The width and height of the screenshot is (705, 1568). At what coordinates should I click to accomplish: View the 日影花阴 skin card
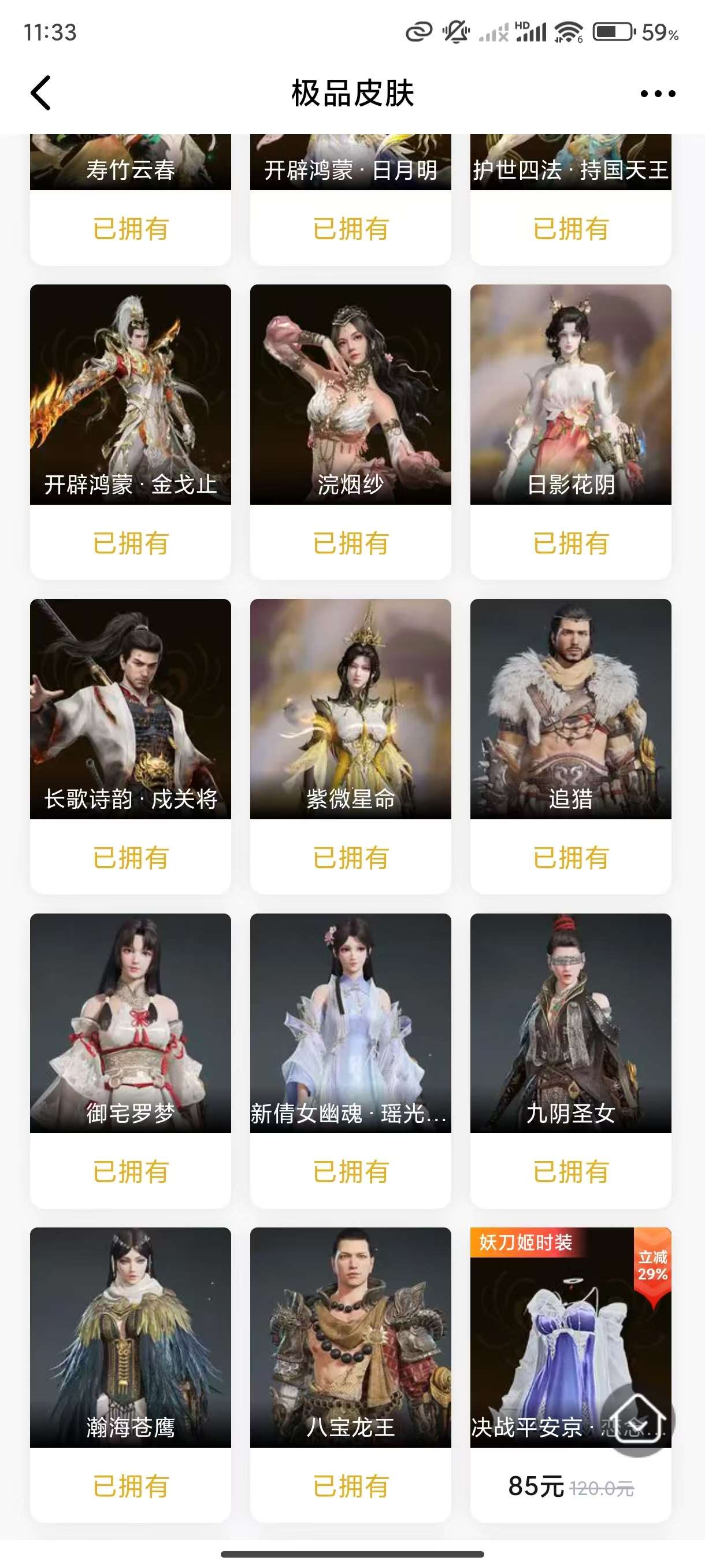point(570,395)
